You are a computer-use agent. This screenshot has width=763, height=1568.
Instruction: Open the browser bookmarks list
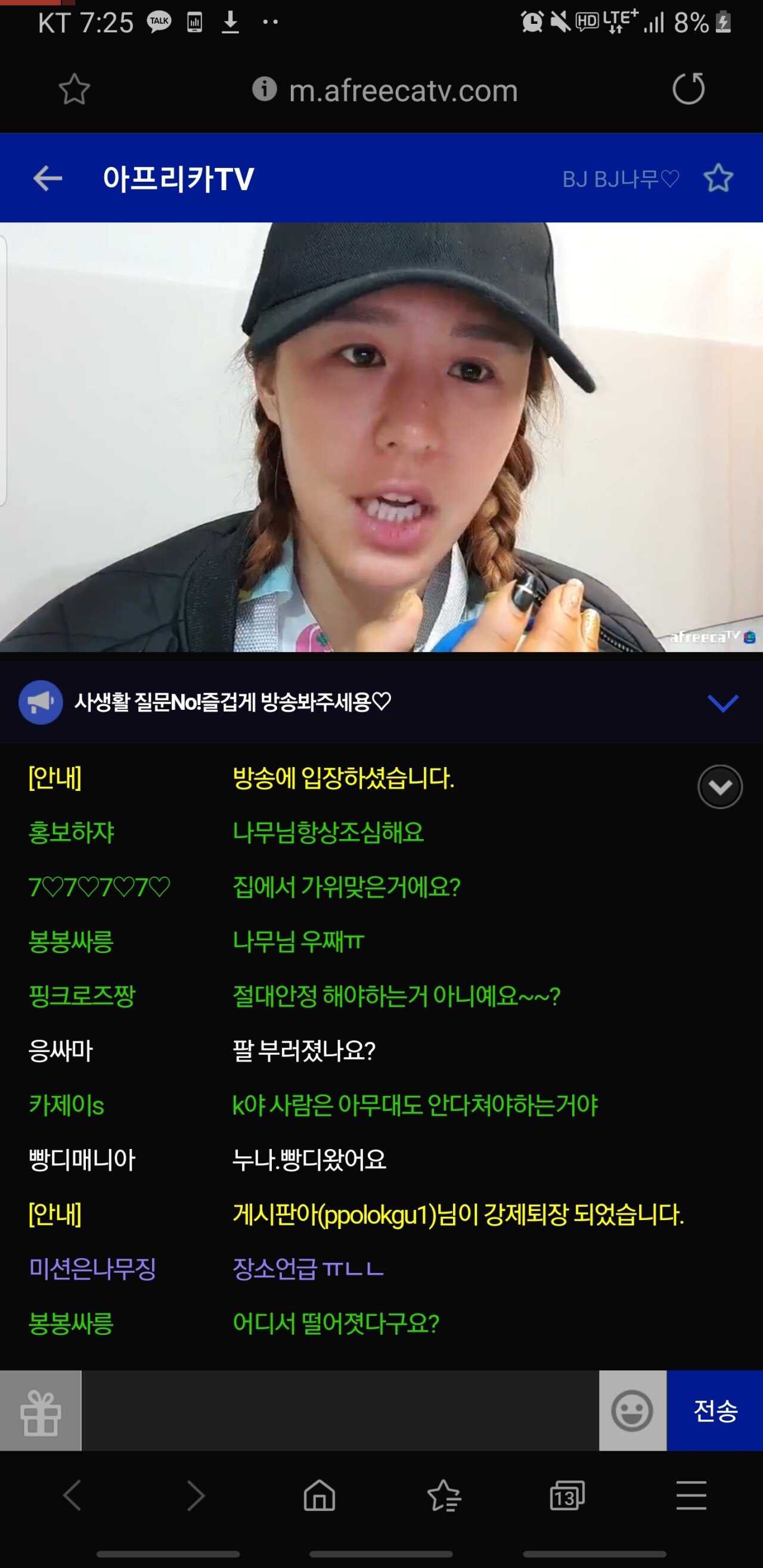click(x=444, y=1496)
